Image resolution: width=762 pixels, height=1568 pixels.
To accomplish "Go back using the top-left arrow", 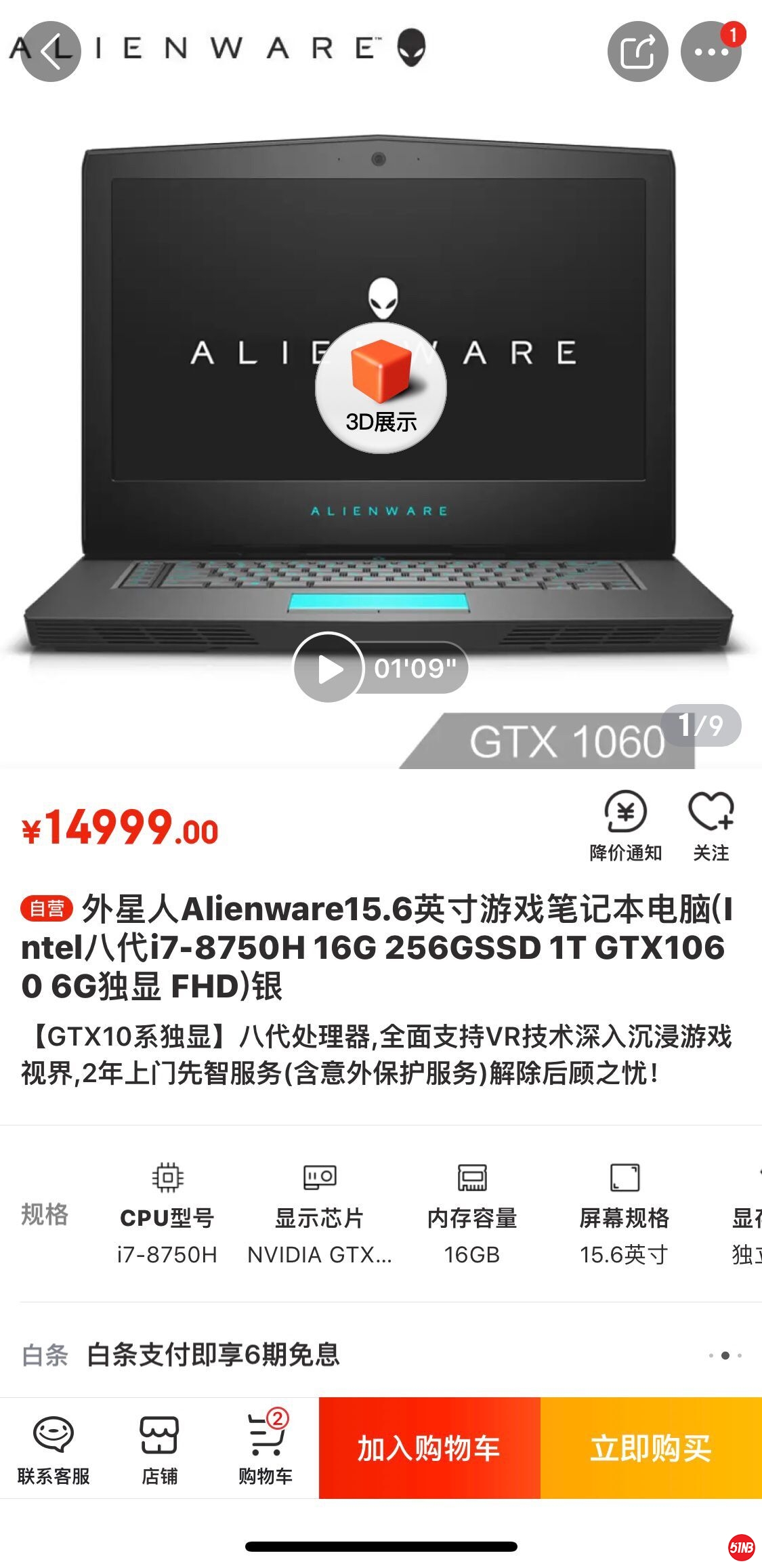I will [51, 51].
